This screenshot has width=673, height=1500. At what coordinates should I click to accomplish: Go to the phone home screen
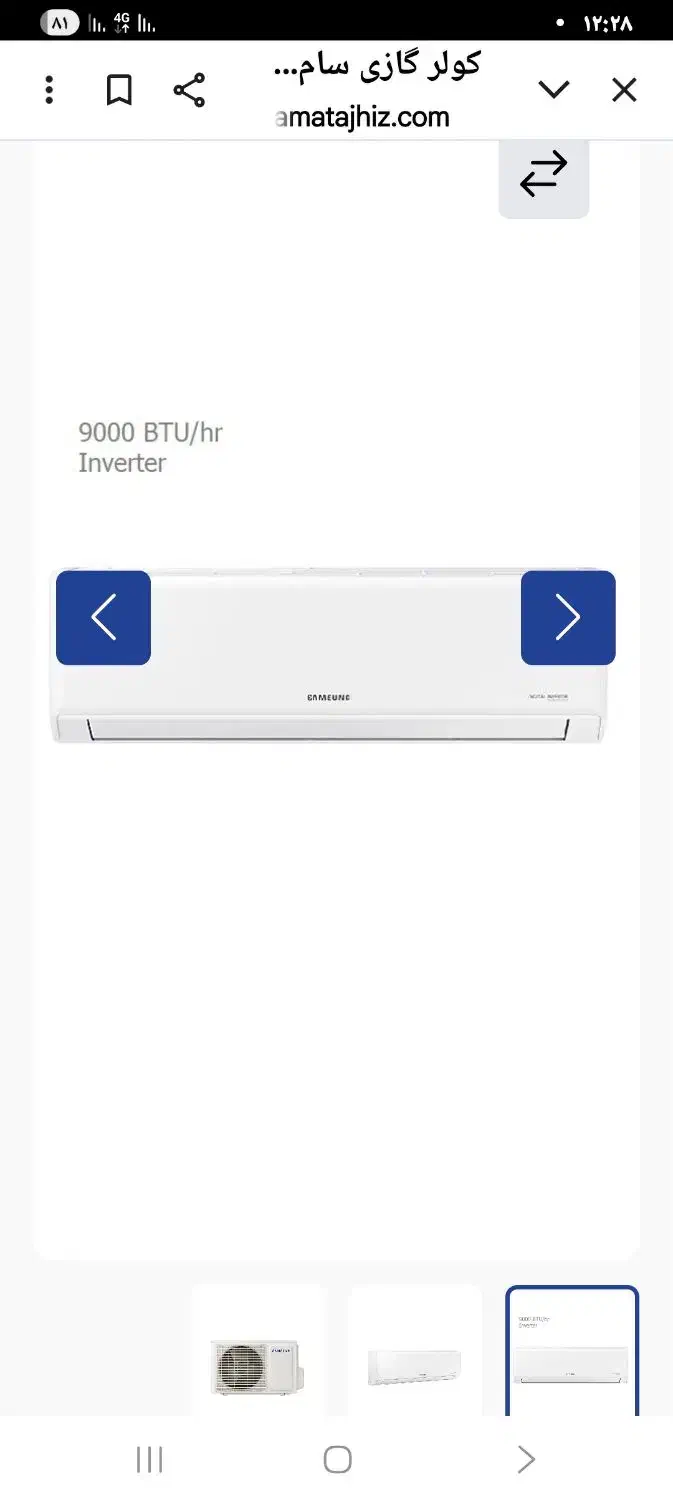point(338,1459)
